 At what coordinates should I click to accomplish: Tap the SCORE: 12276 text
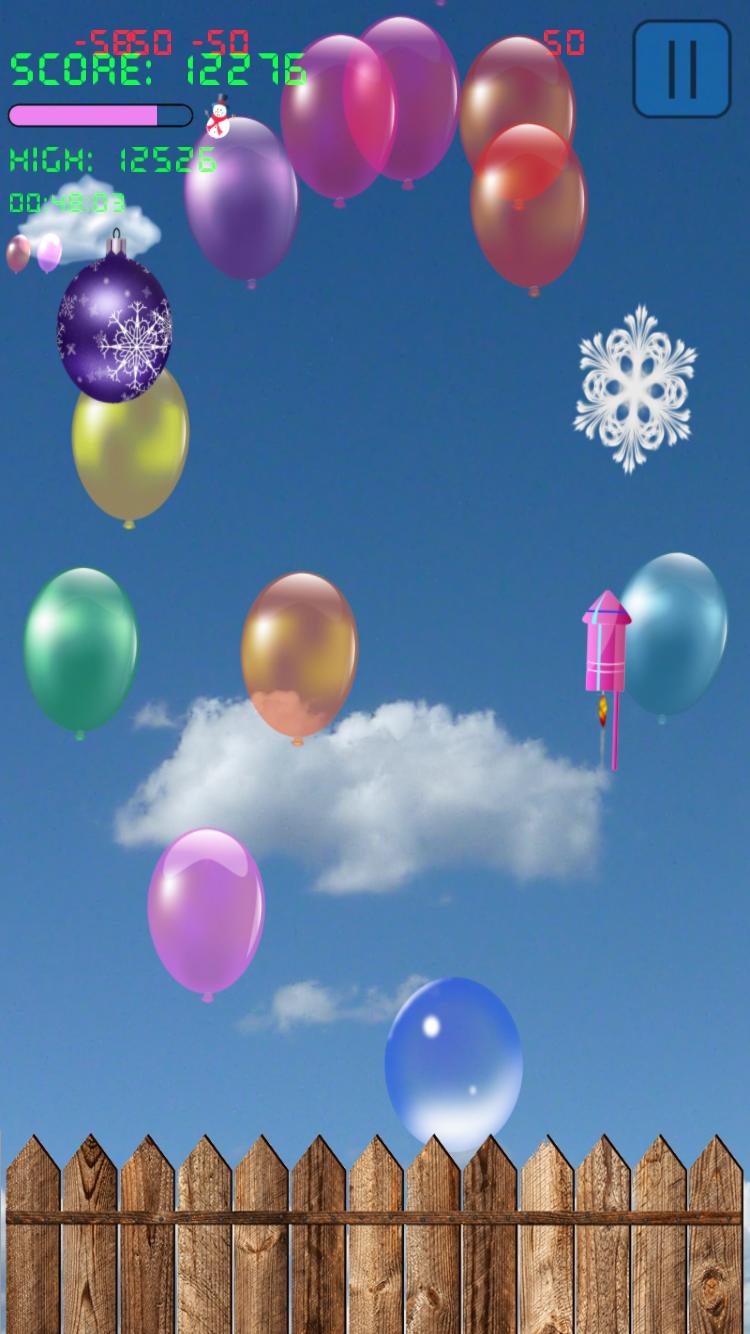(x=155, y=70)
